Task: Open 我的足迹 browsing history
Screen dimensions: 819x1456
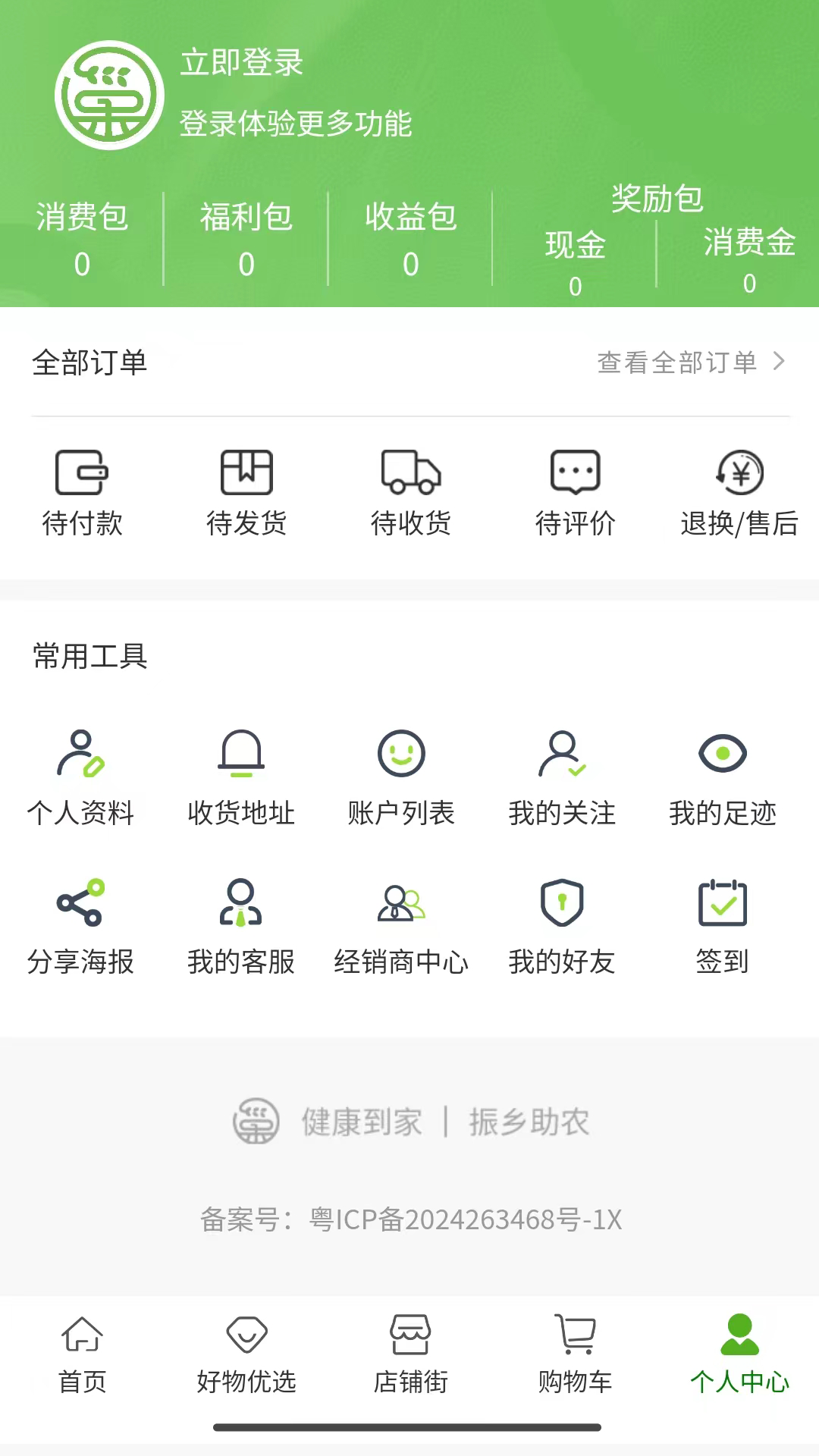Action: point(723,777)
